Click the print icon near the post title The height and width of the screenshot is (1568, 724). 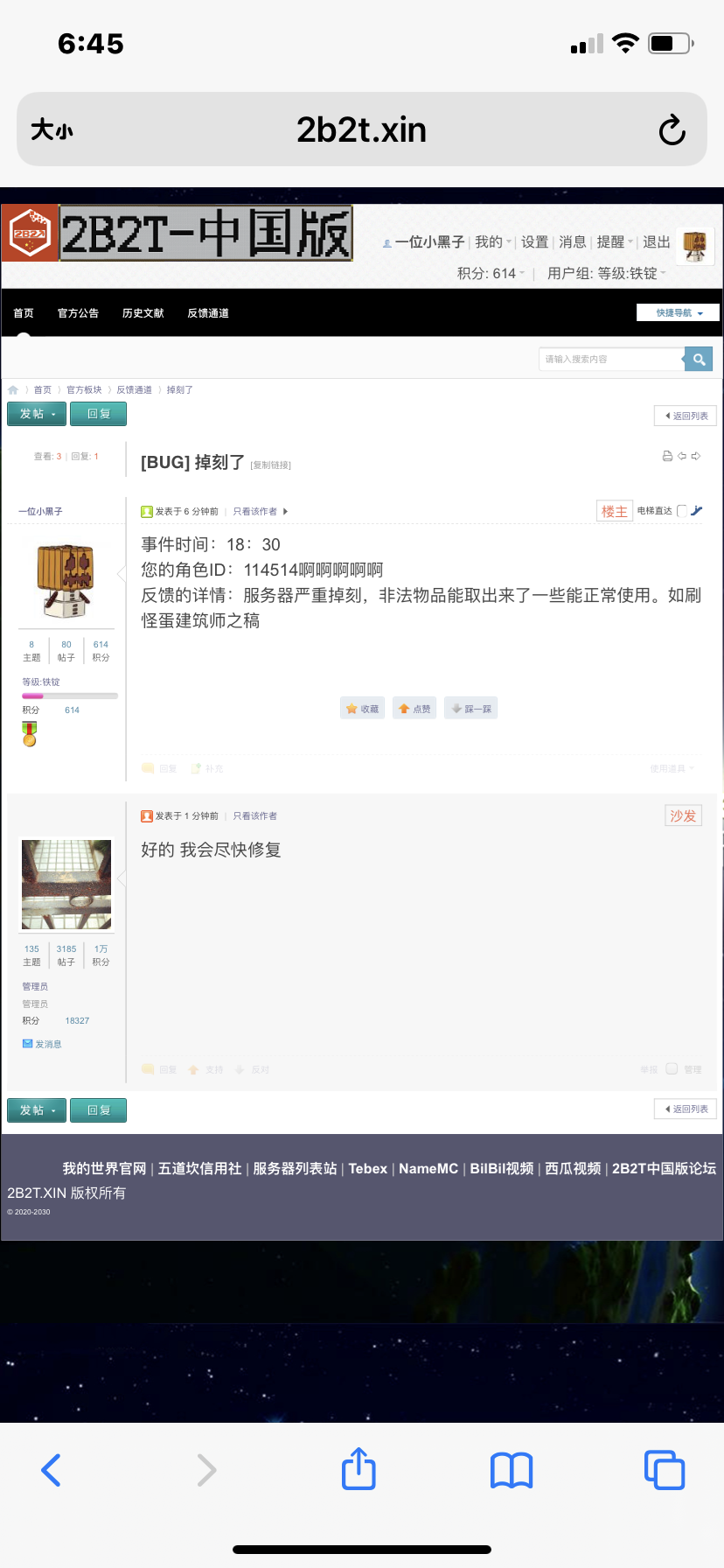(x=666, y=455)
